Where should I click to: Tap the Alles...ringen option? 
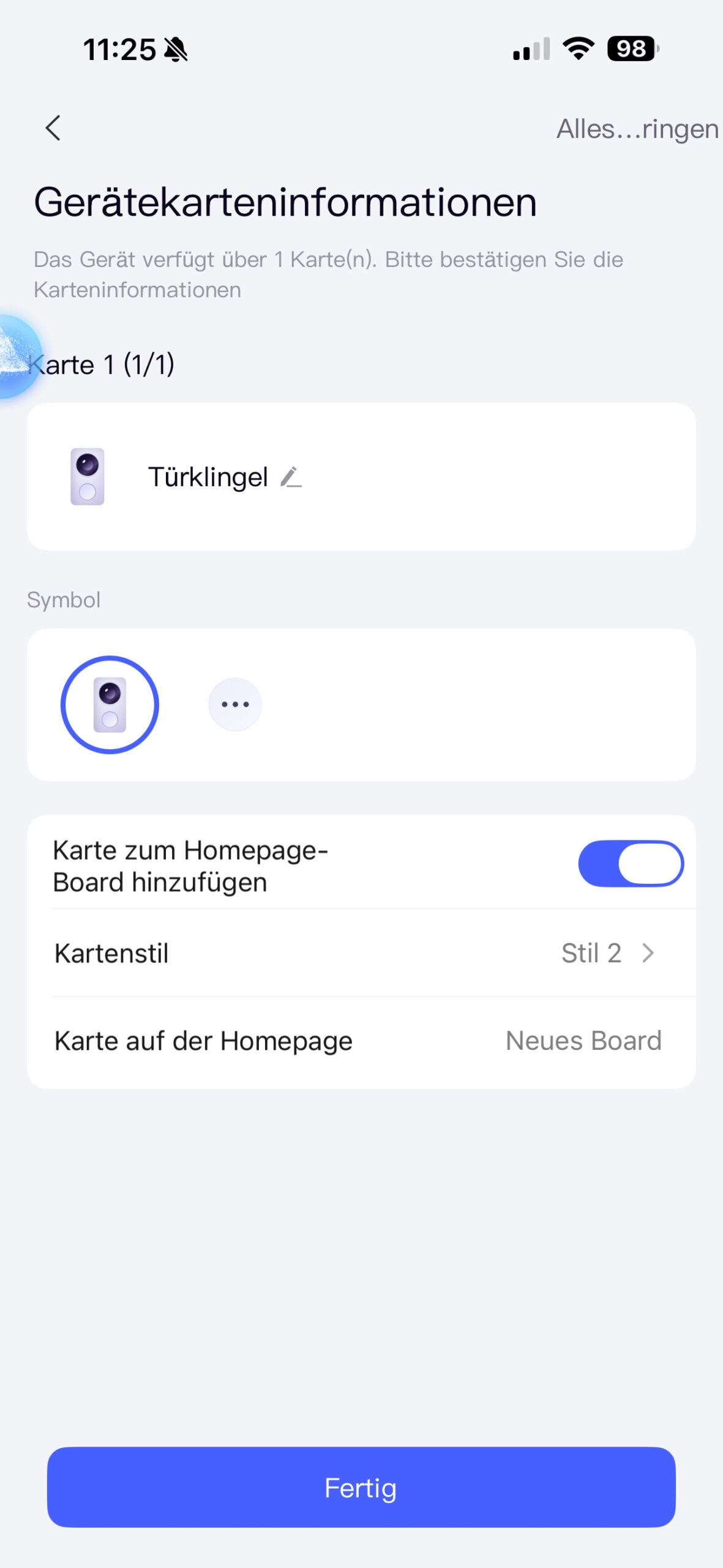[x=637, y=129]
